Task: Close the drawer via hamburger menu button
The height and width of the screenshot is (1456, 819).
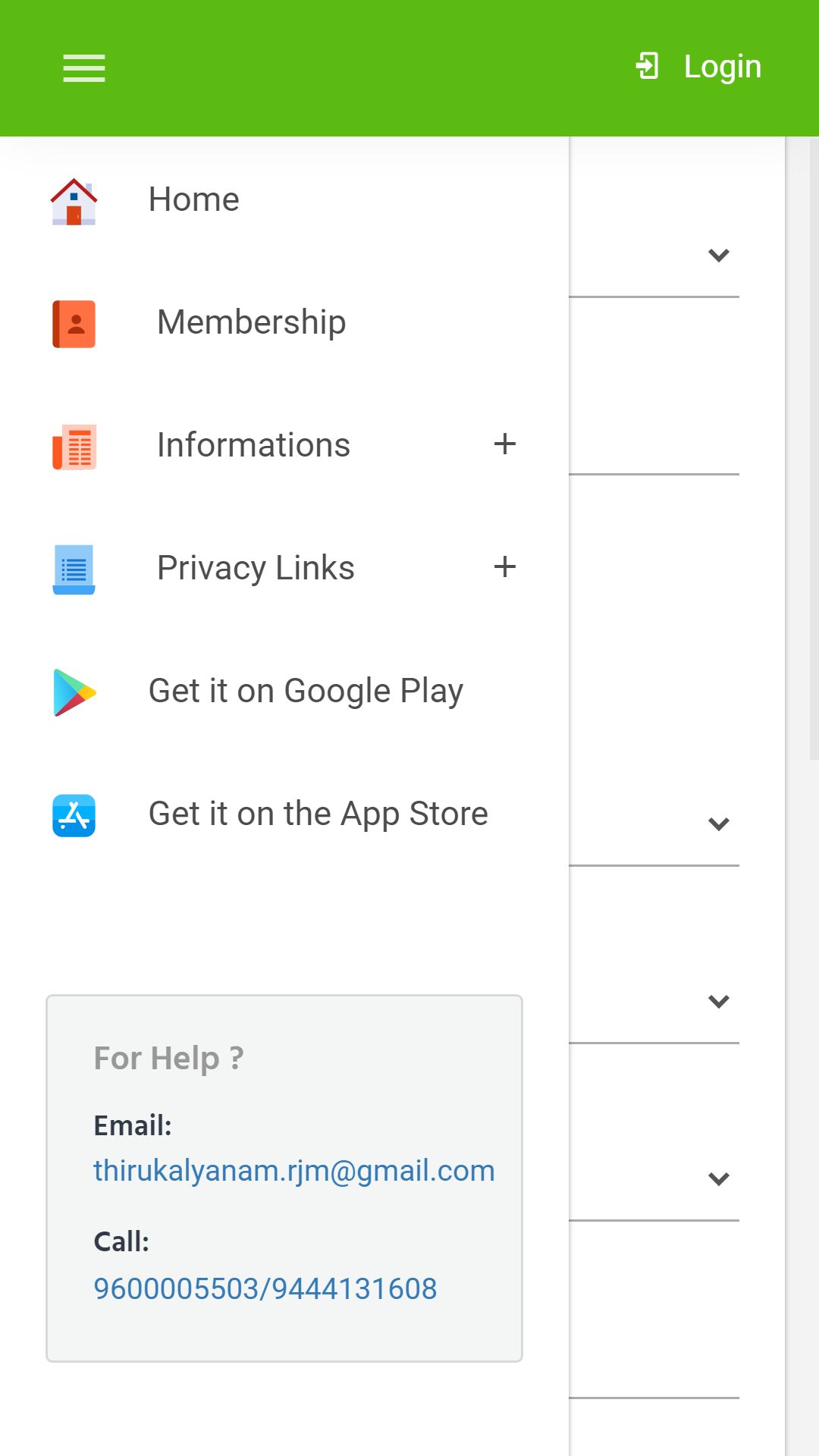Action: [84, 68]
